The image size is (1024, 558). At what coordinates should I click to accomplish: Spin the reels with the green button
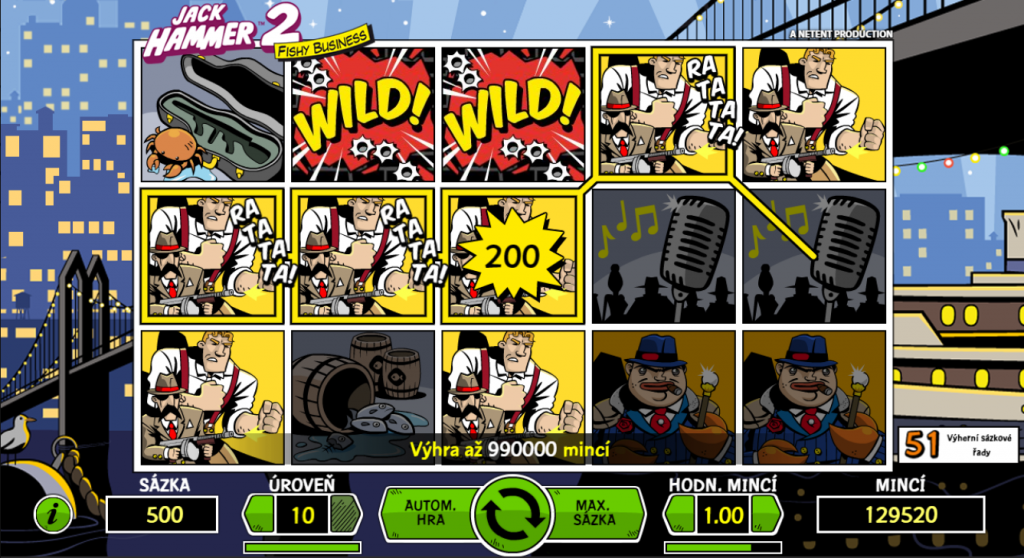click(512, 513)
